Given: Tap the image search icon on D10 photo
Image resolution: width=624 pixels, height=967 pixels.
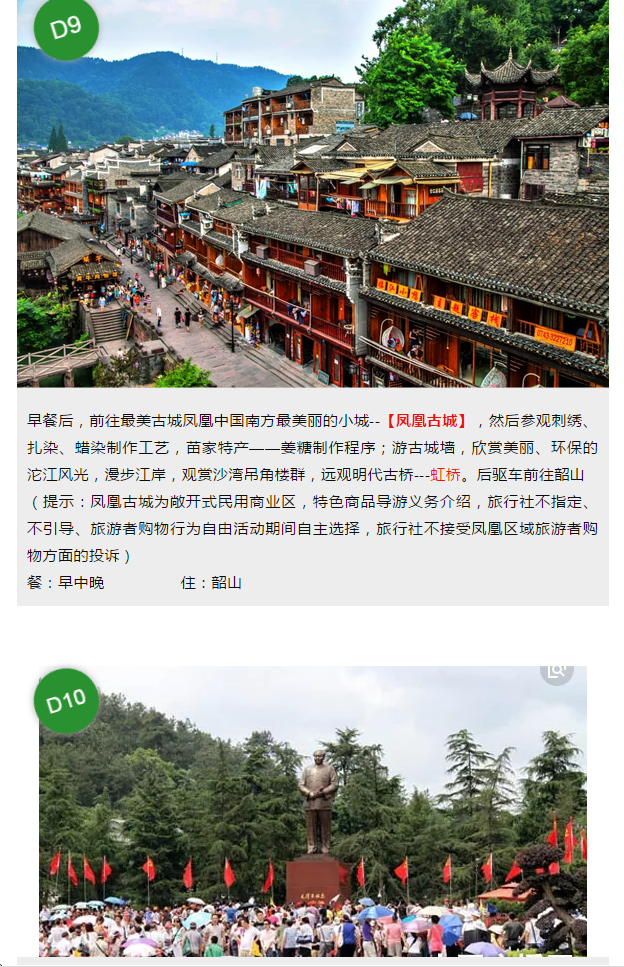Looking at the screenshot, I should click(556, 671).
